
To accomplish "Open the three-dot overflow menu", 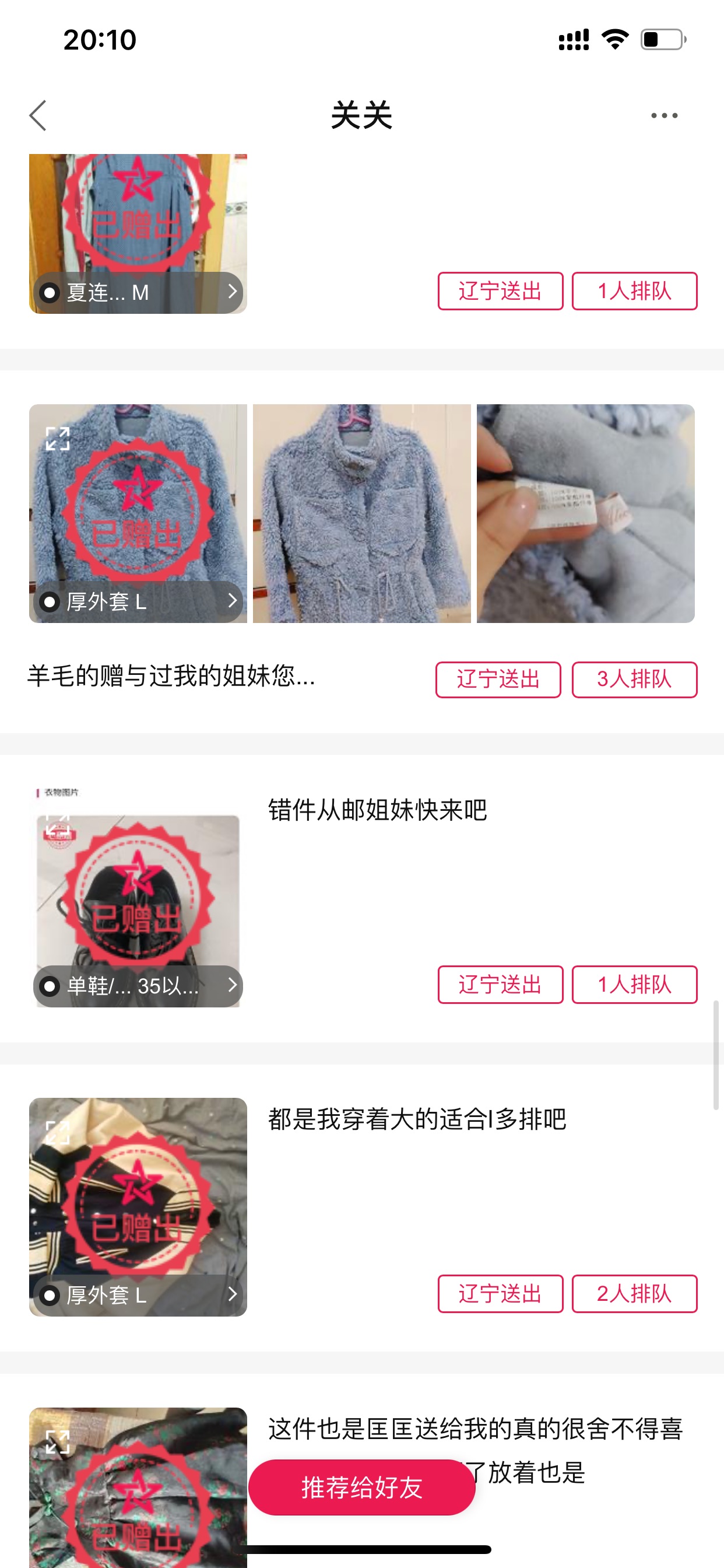I will pyautogui.click(x=664, y=116).
